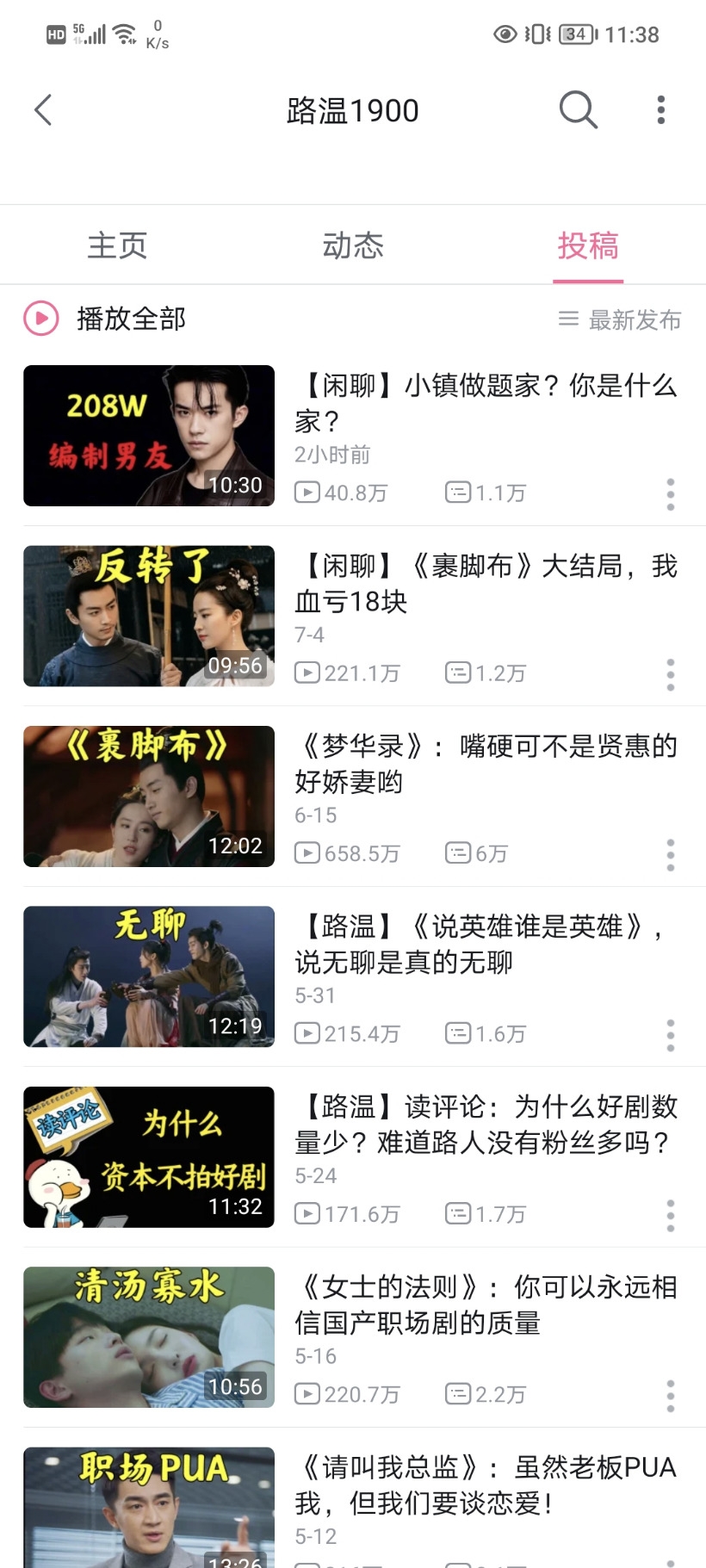Open the 最新发布 sort options
This screenshot has height=1568, width=706.
click(x=622, y=319)
